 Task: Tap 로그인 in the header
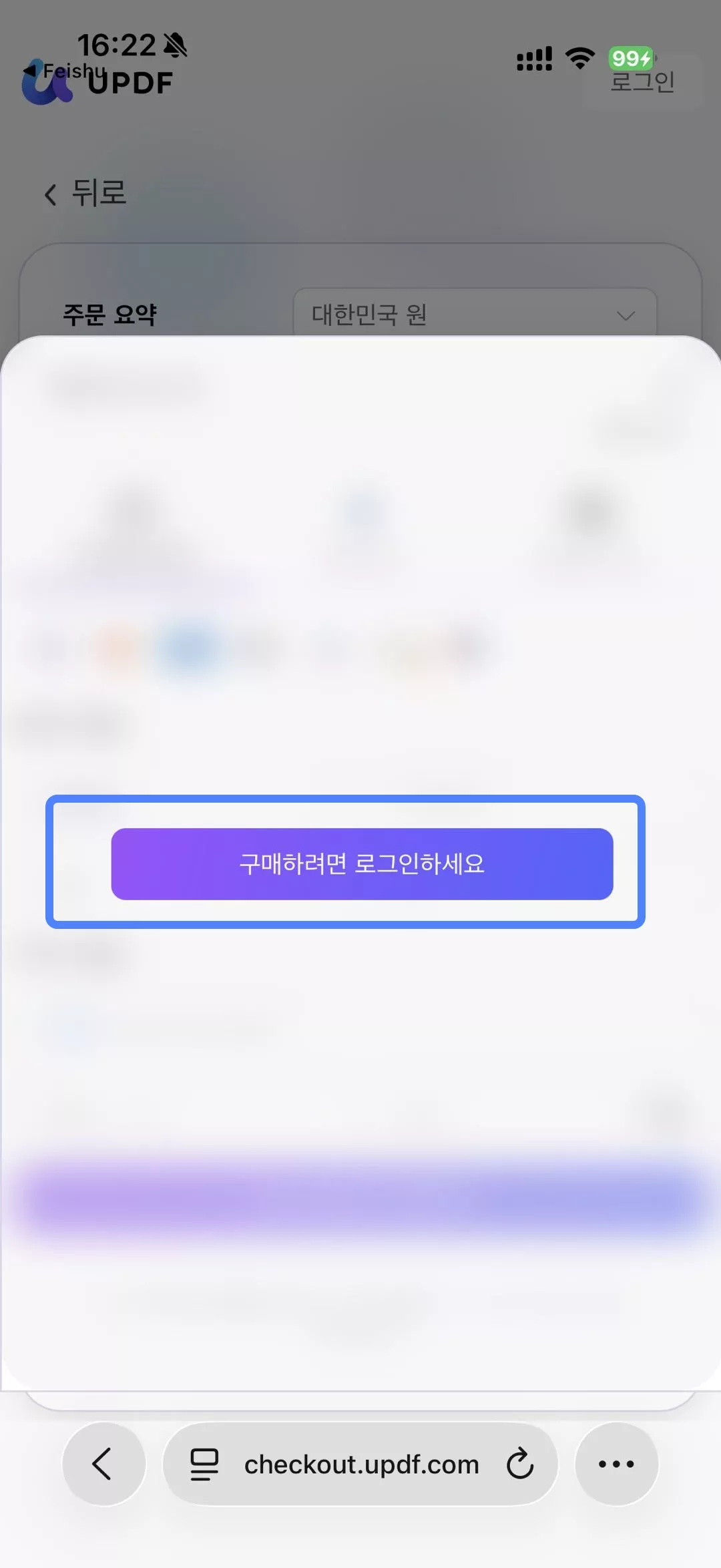(x=642, y=82)
